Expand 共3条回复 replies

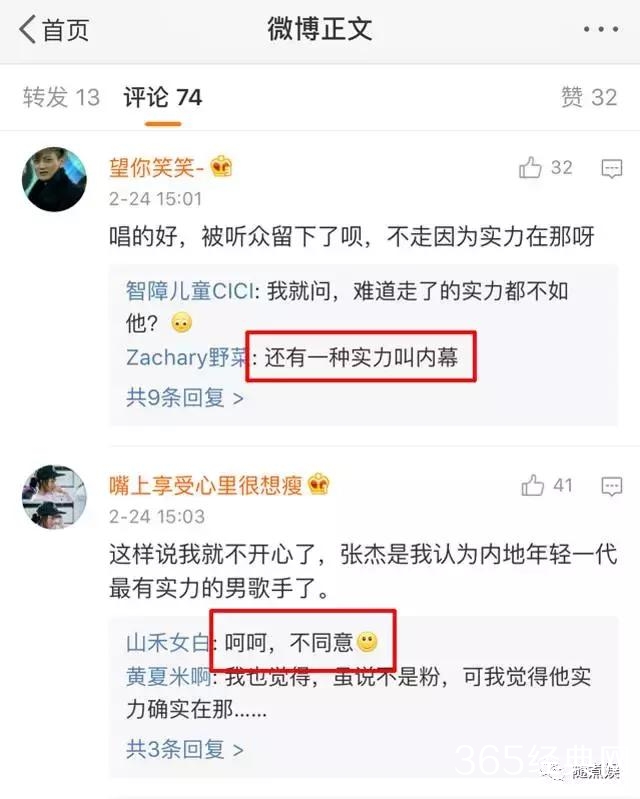coord(184,747)
